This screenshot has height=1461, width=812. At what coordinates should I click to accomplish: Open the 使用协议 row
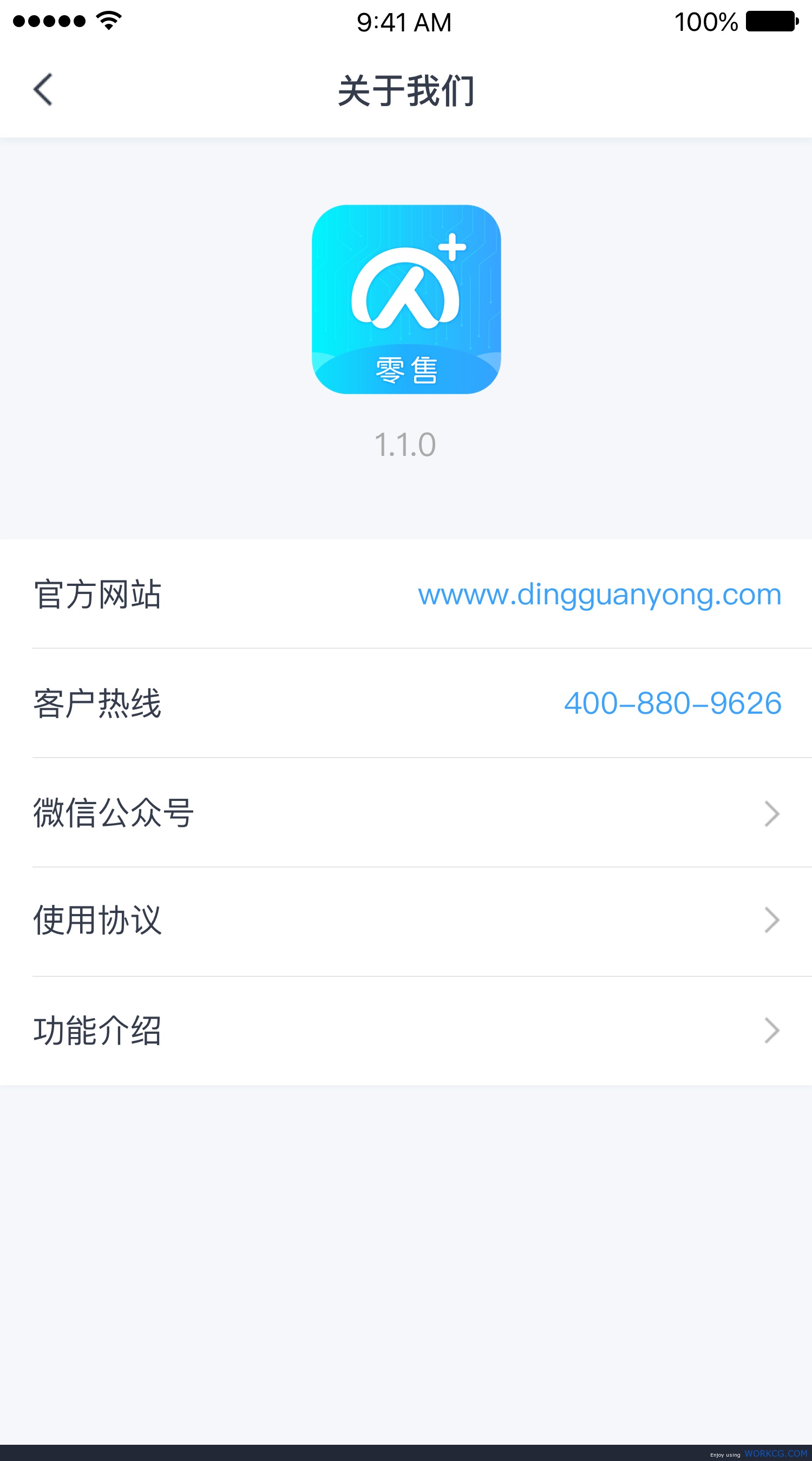(406, 922)
